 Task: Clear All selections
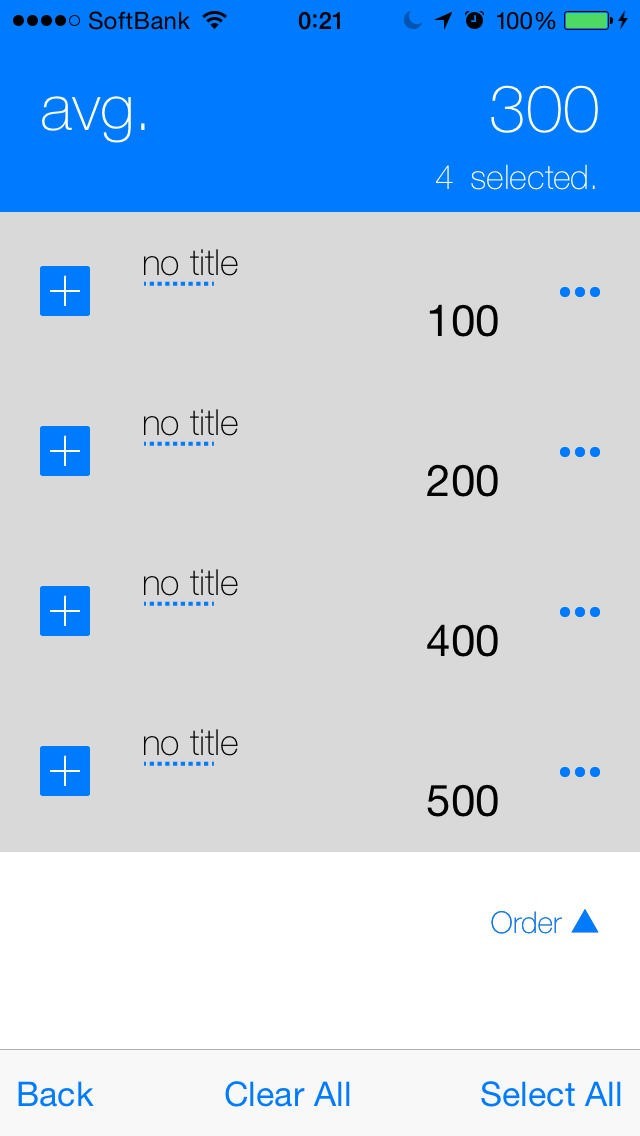point(288,1094)
